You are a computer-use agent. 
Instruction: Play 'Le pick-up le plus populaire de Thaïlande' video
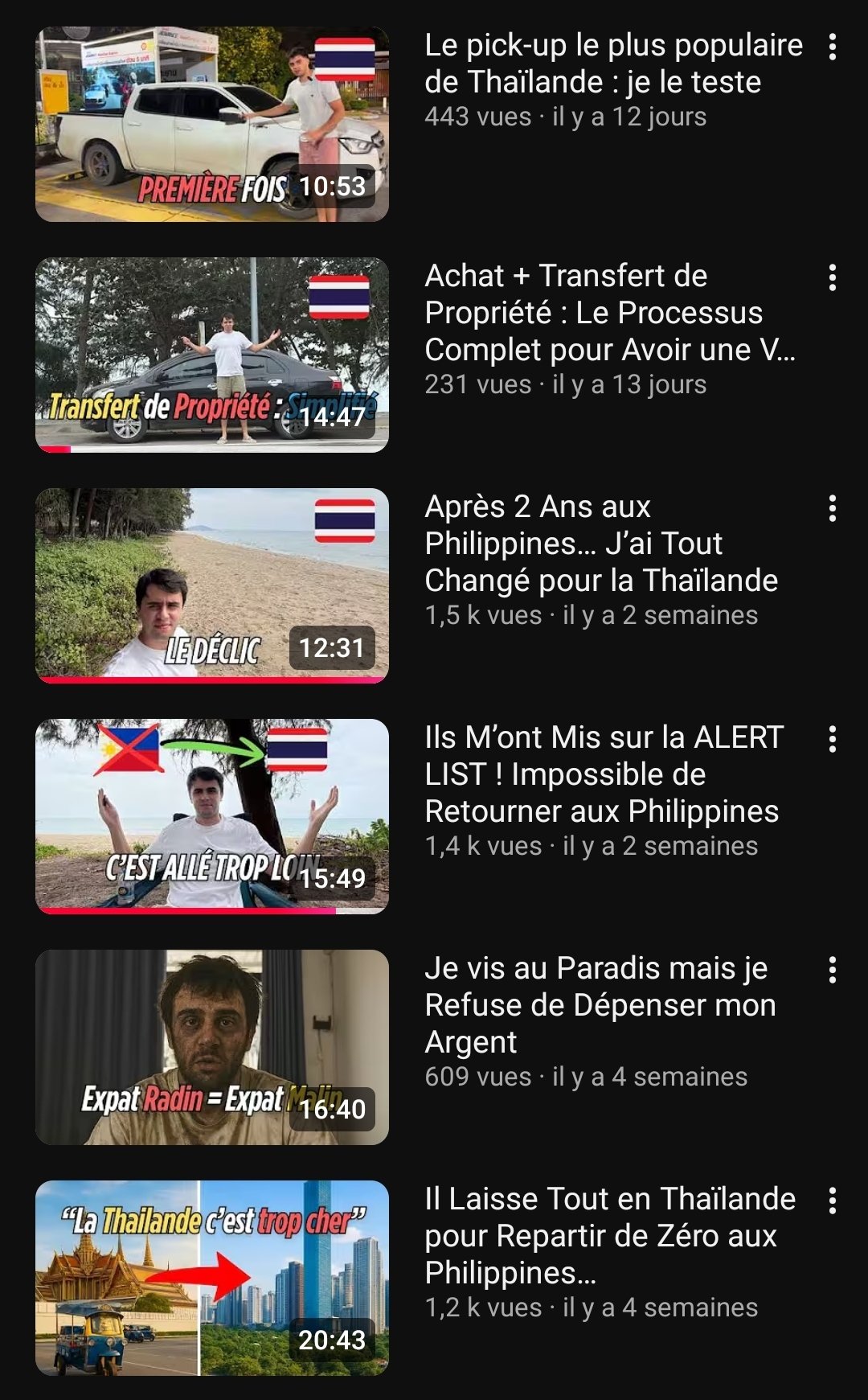212,125
